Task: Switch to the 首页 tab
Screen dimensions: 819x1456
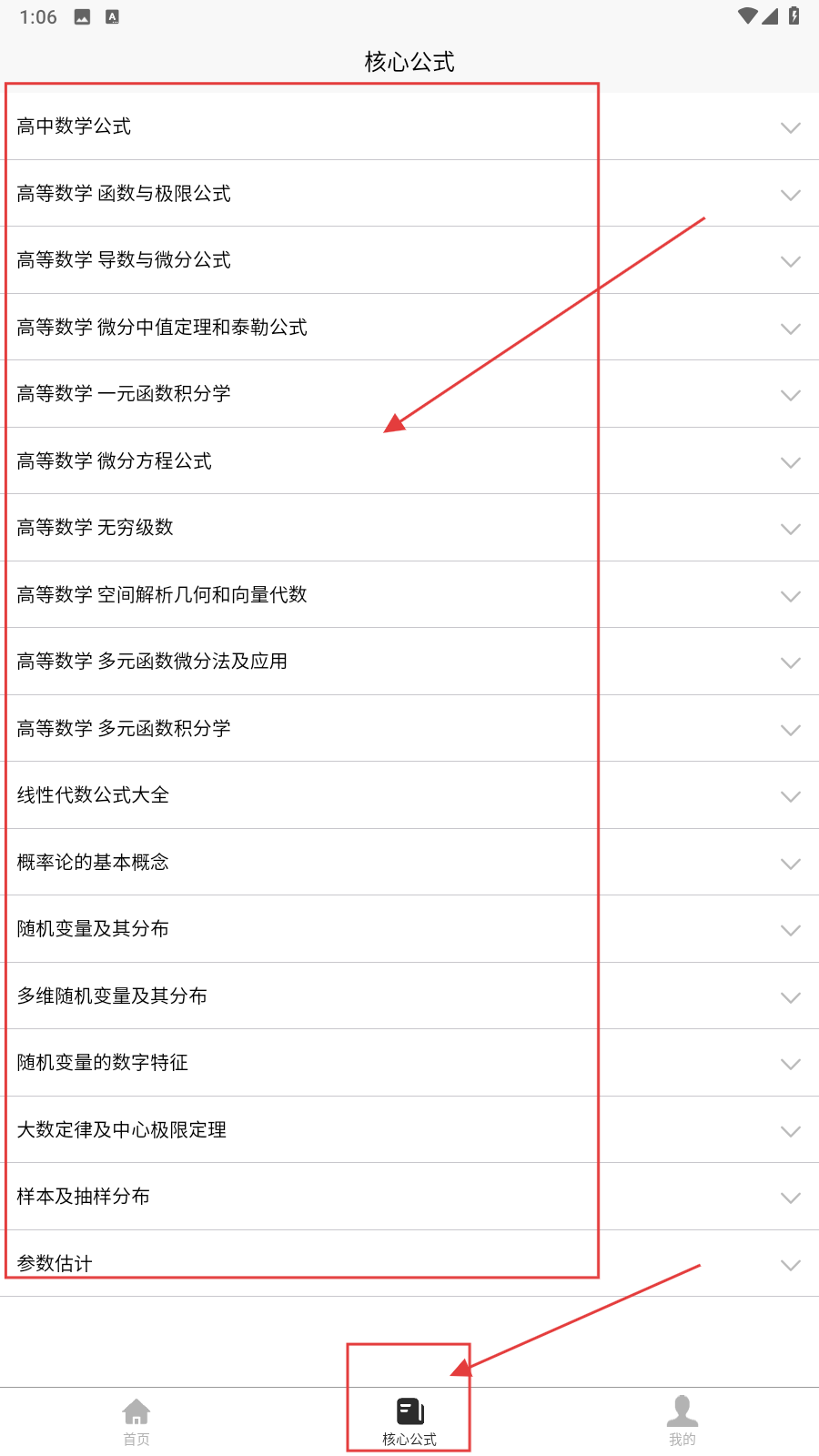Action: tap(136, 1421)
